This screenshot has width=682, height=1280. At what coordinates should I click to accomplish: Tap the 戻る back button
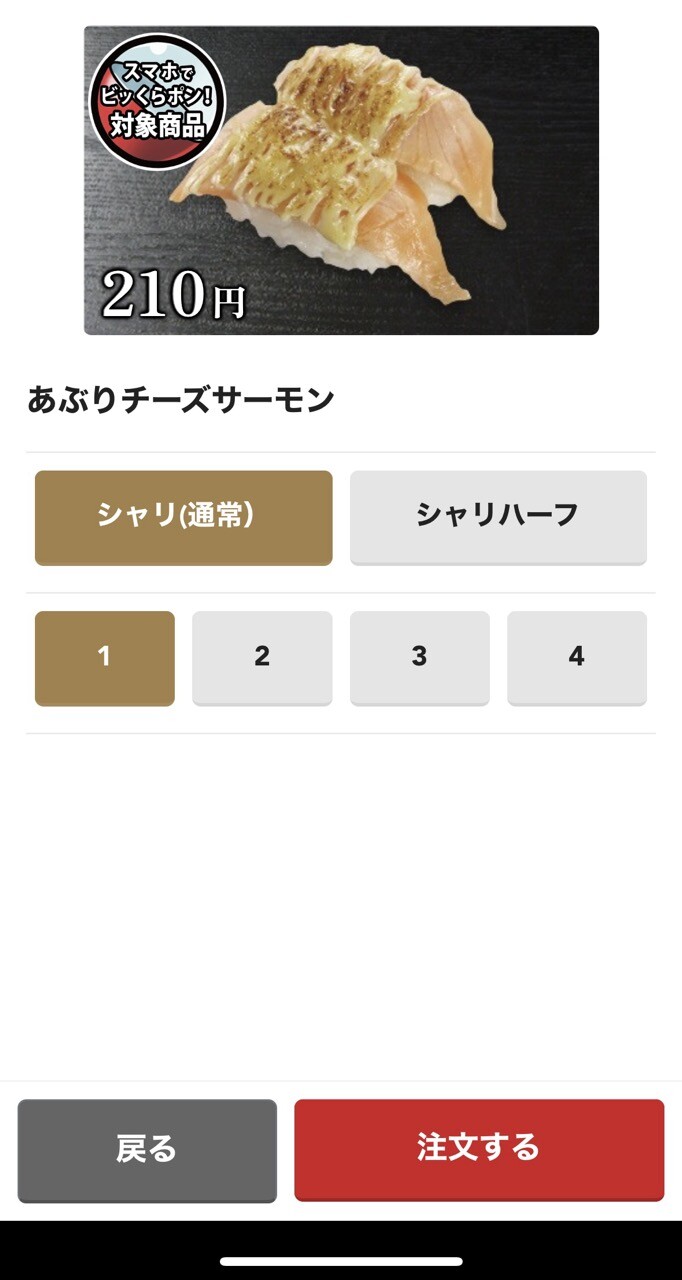pos(147,1149)
